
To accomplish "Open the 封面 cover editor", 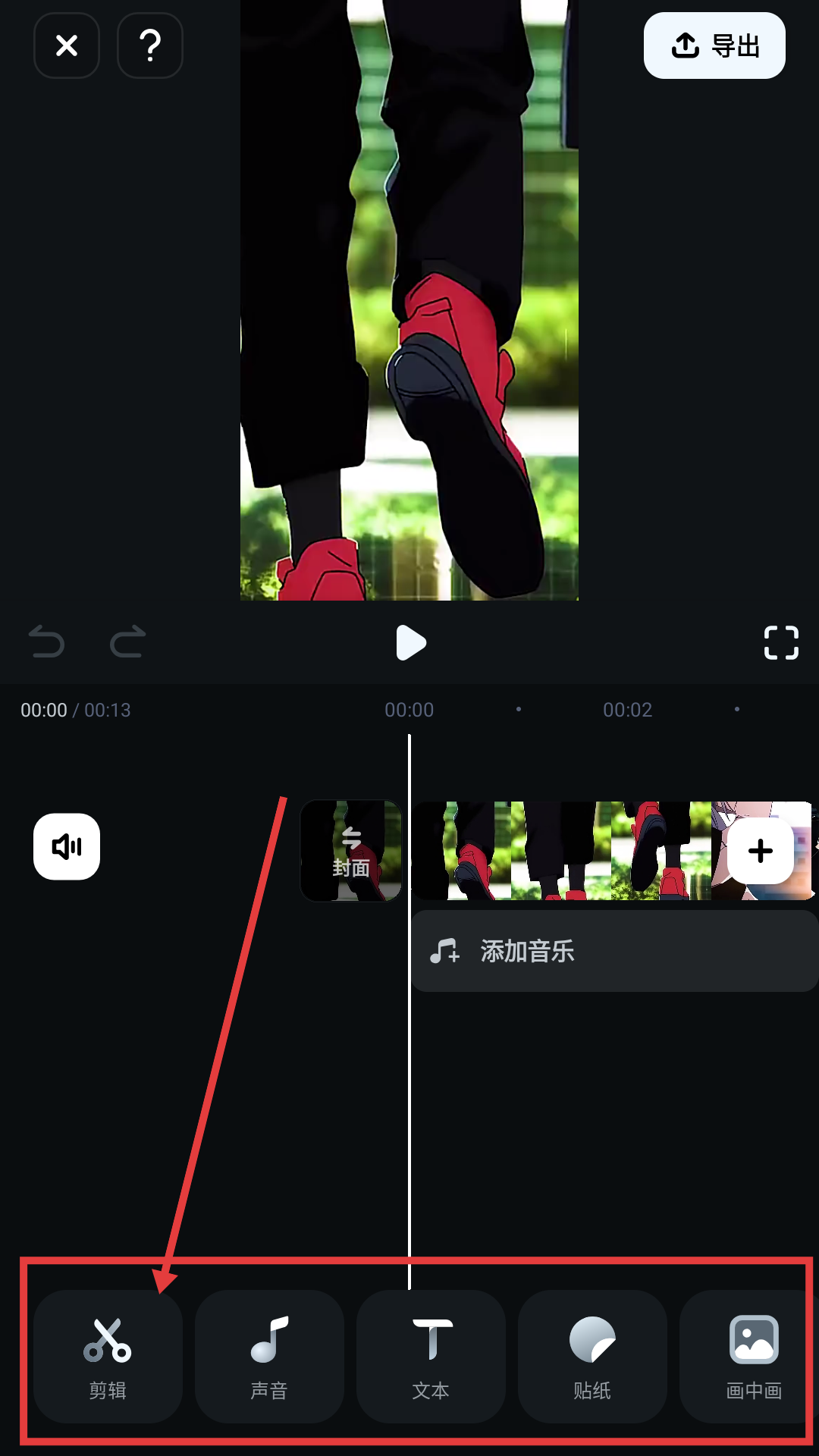I will pyautogui.click(x=351, y=851).
